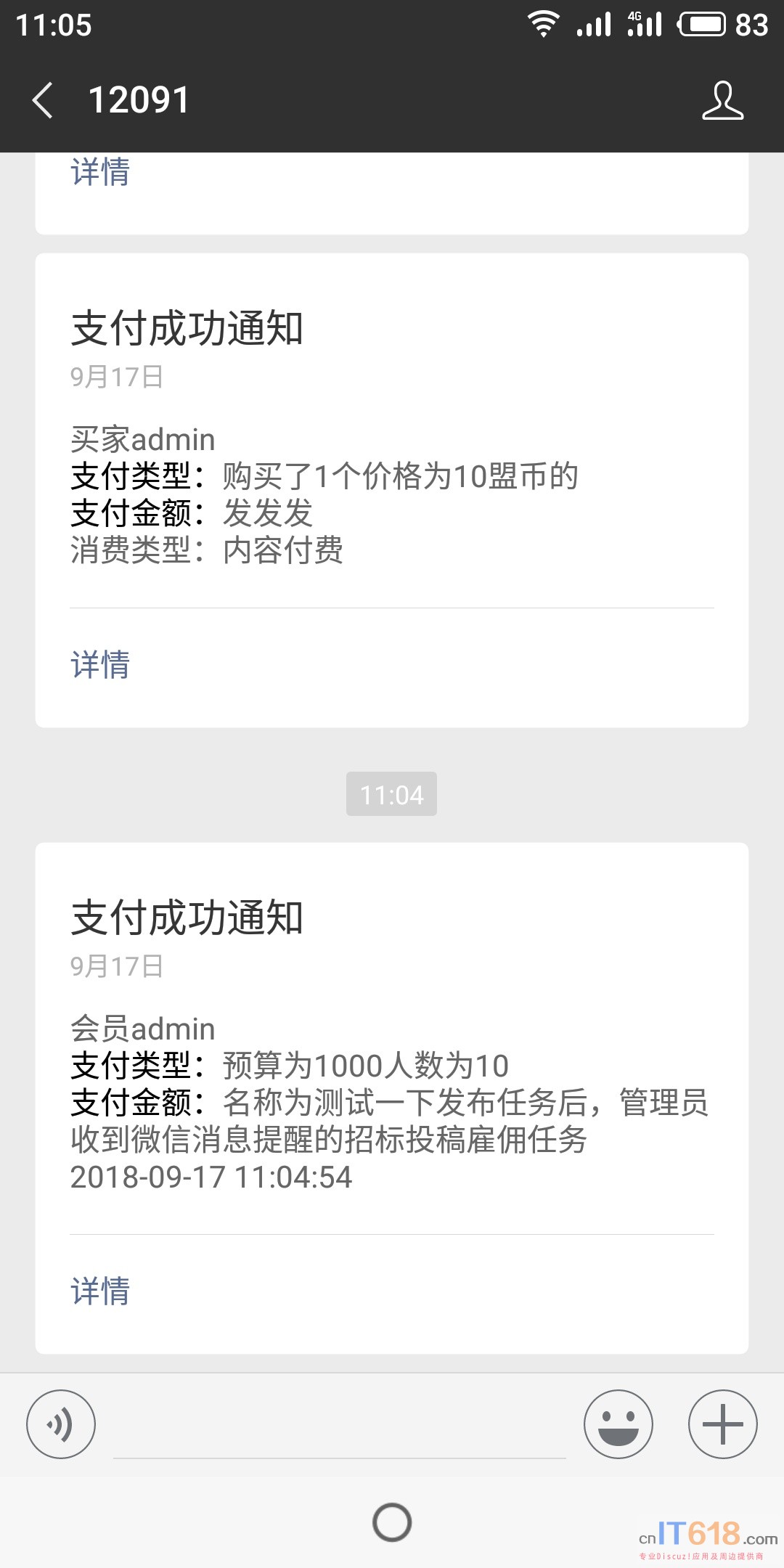Tap the system home button
The image size is (784, 1568).
pos(392,1522)
